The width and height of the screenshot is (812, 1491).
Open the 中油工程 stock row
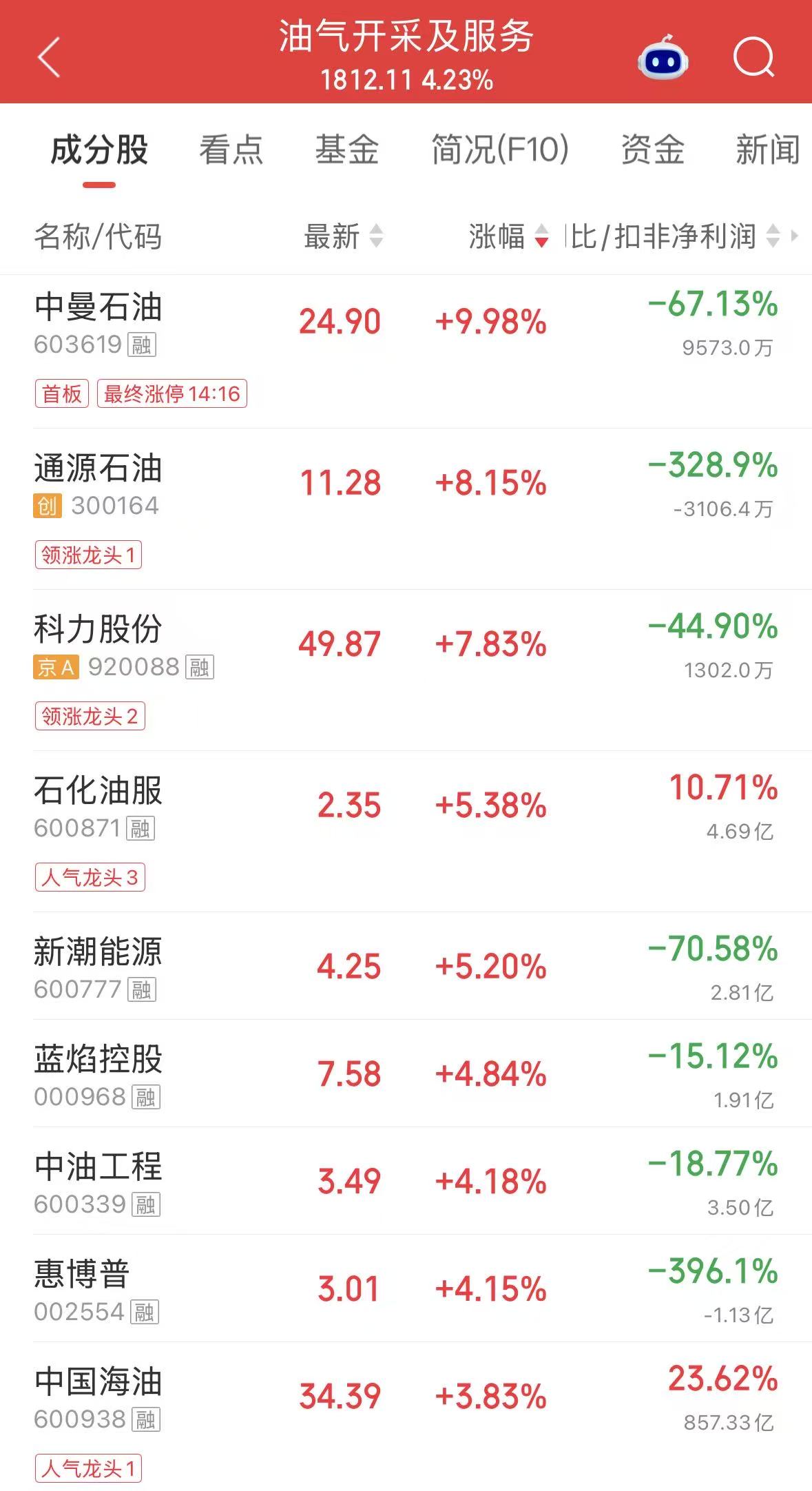pyautogui.click(x=406, y=1181)
